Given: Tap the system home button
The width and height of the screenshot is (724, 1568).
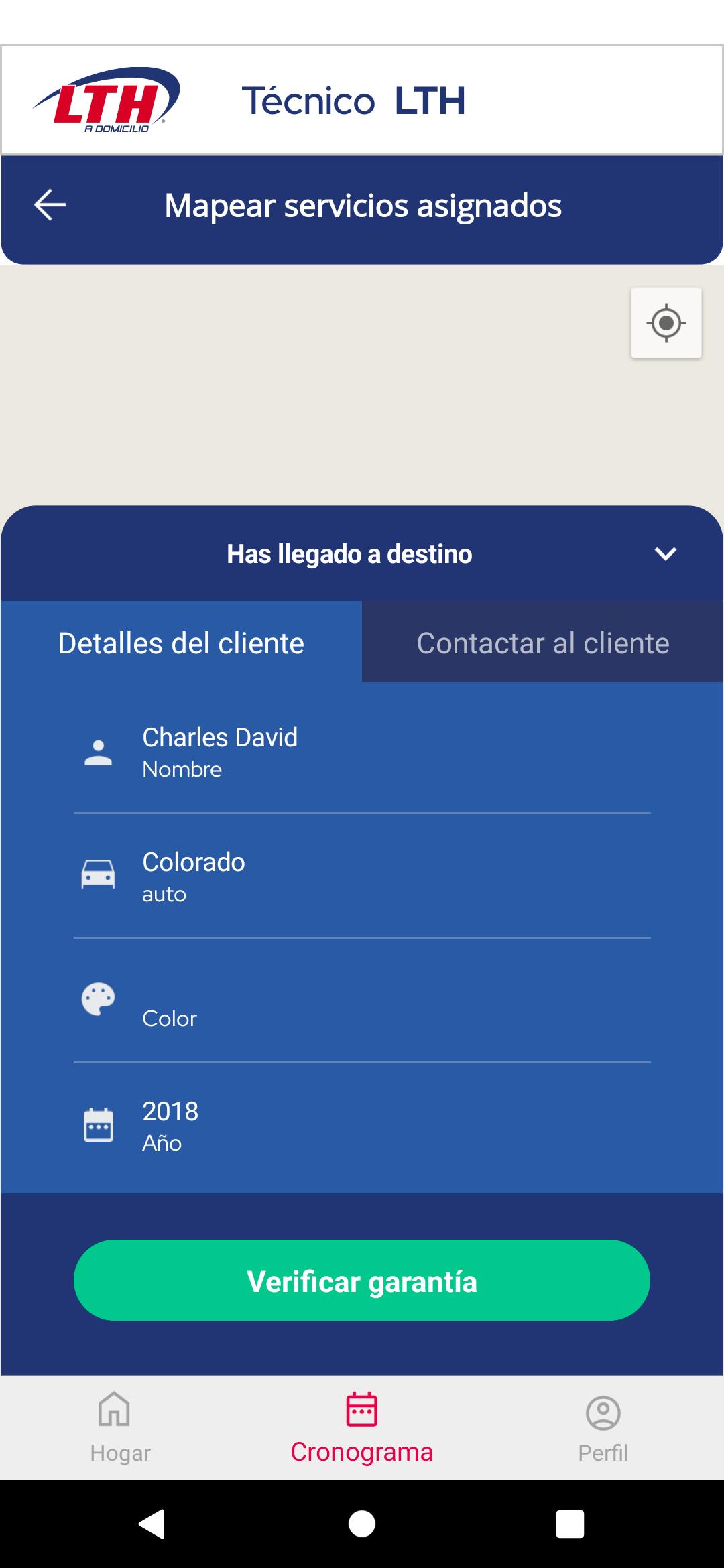Looking at the screenshot, I should tap(362, 1524).
